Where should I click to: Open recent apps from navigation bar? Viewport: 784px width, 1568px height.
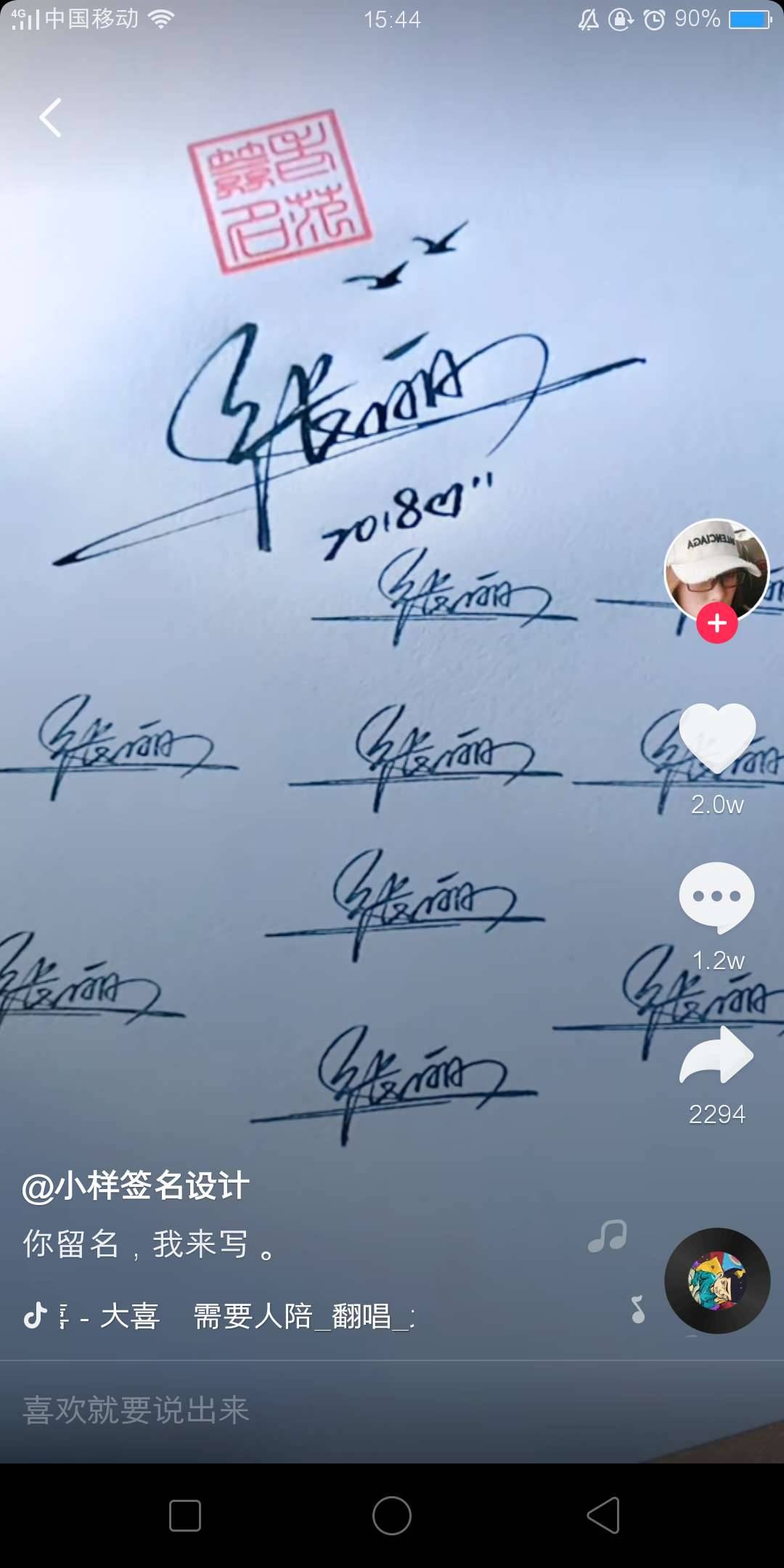point(185,1516)
